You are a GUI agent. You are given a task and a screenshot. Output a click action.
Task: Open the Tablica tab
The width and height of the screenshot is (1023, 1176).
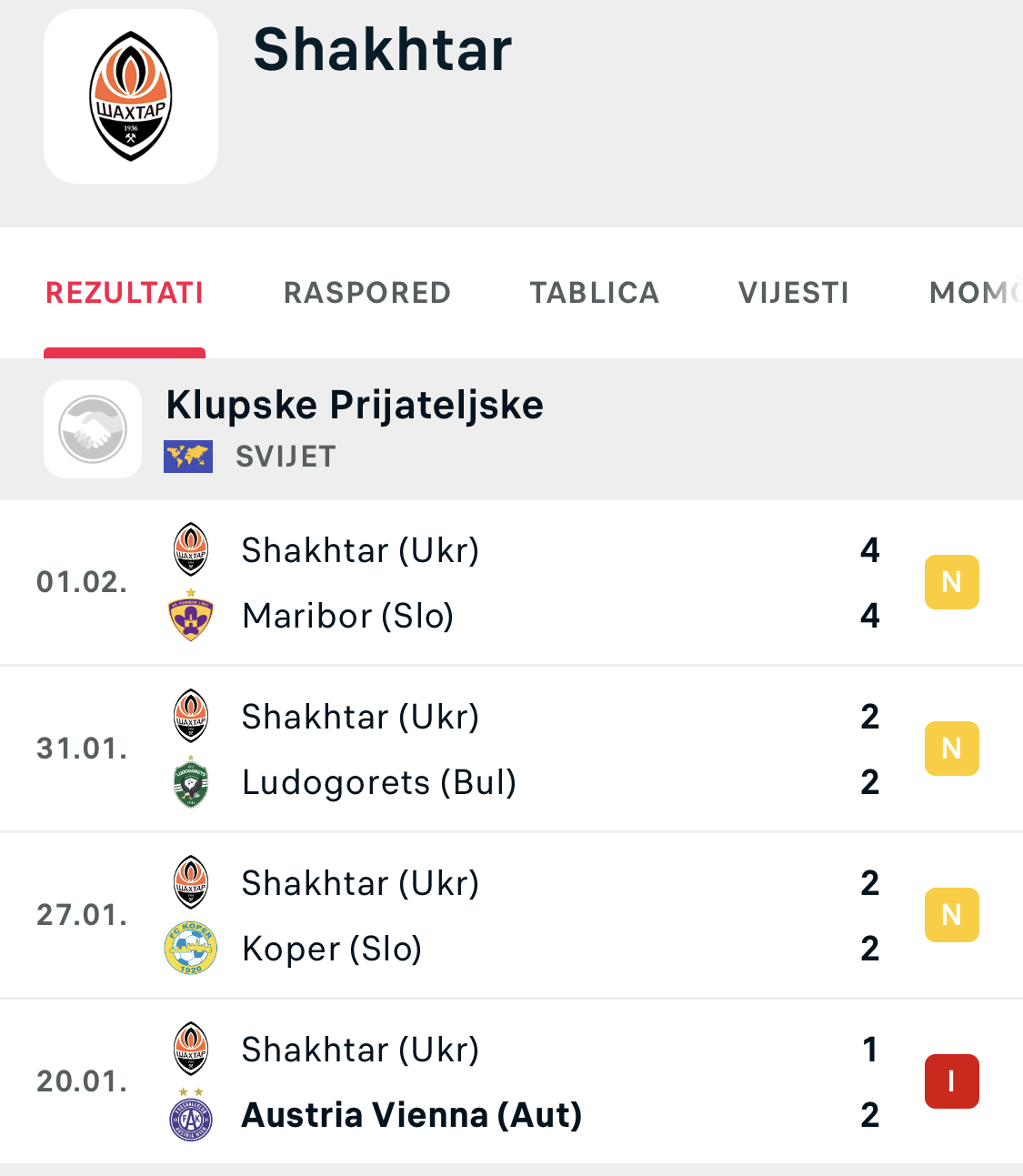(x=595, y=293)
